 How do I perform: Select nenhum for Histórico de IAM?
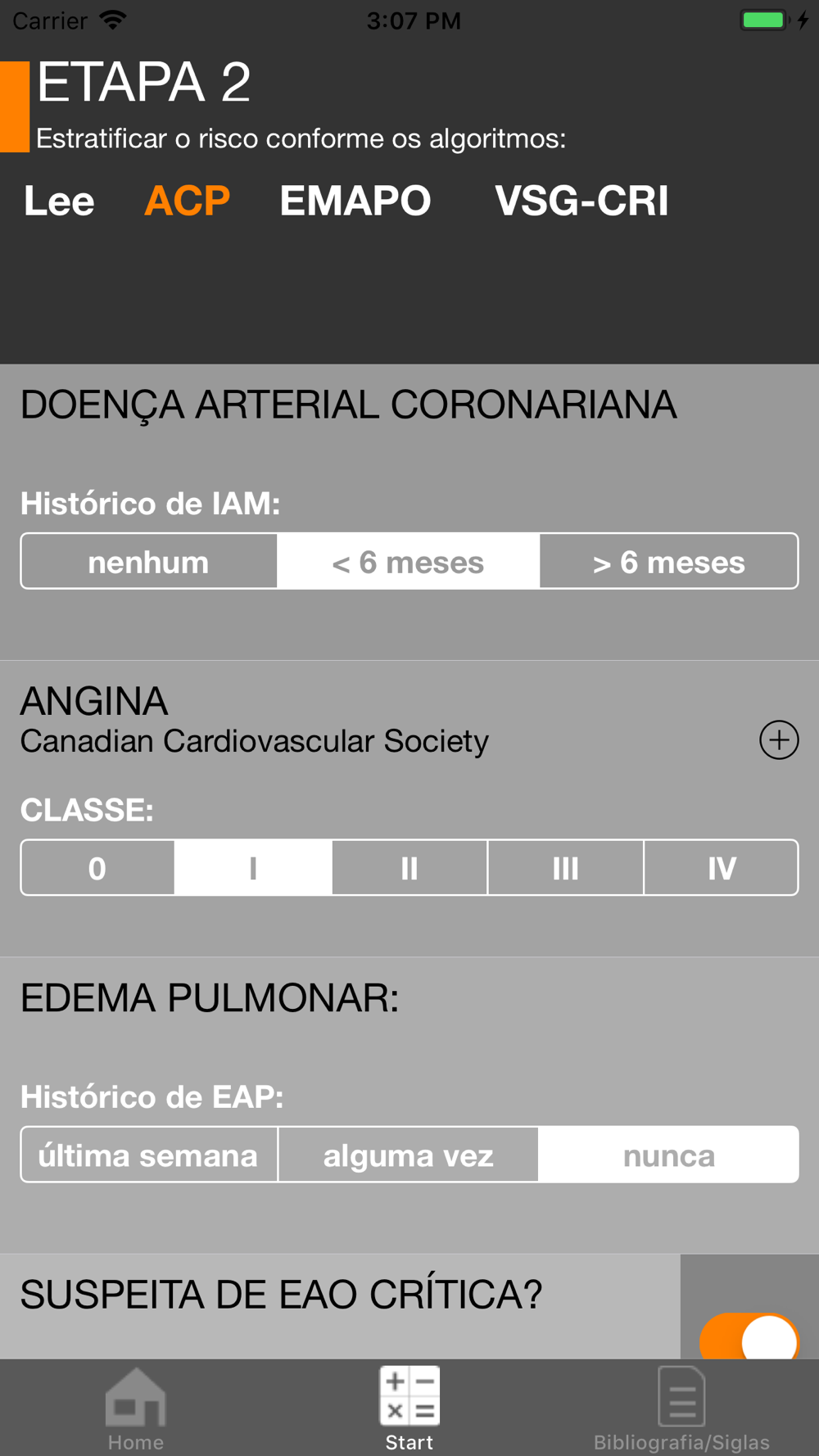click(x=149, y=562)
